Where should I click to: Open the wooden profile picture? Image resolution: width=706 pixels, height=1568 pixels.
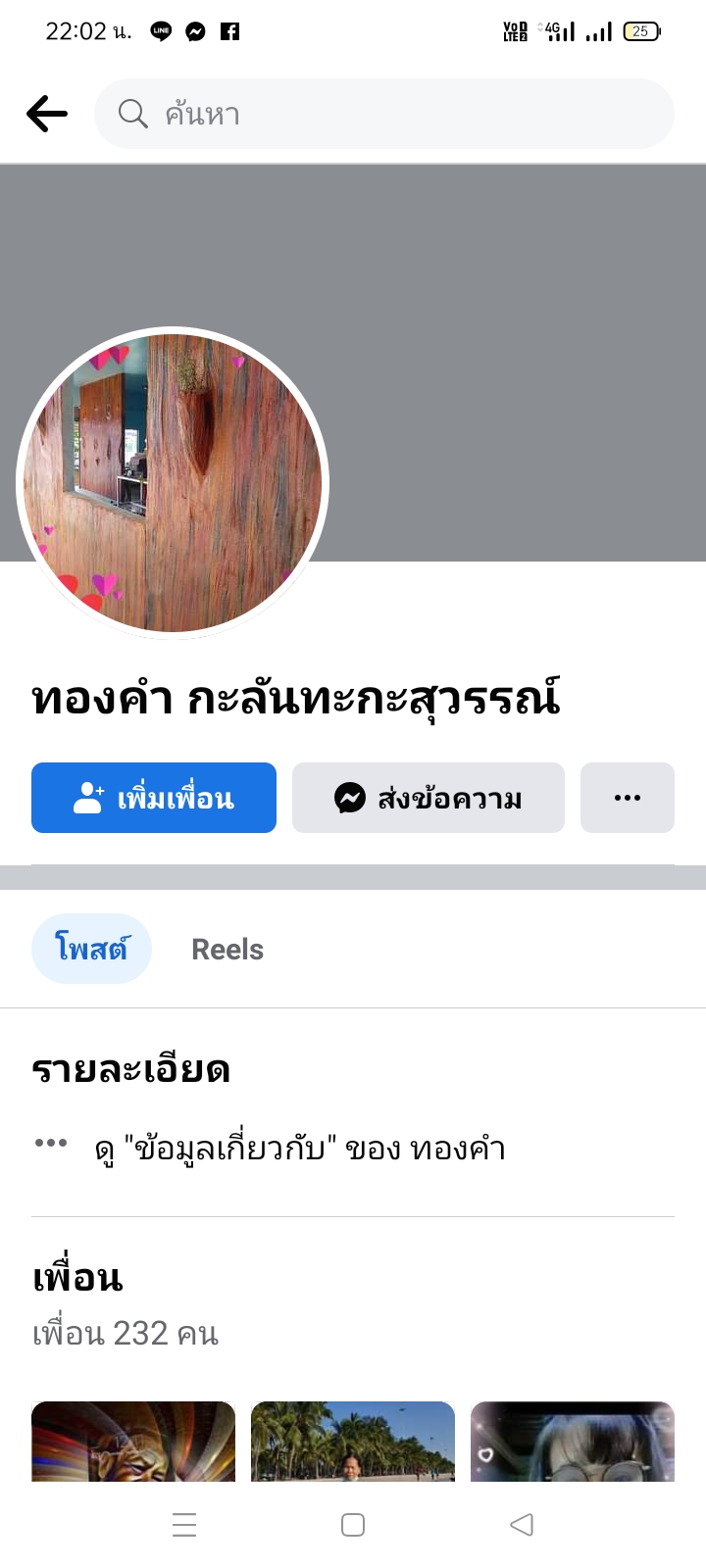(173, 483)
